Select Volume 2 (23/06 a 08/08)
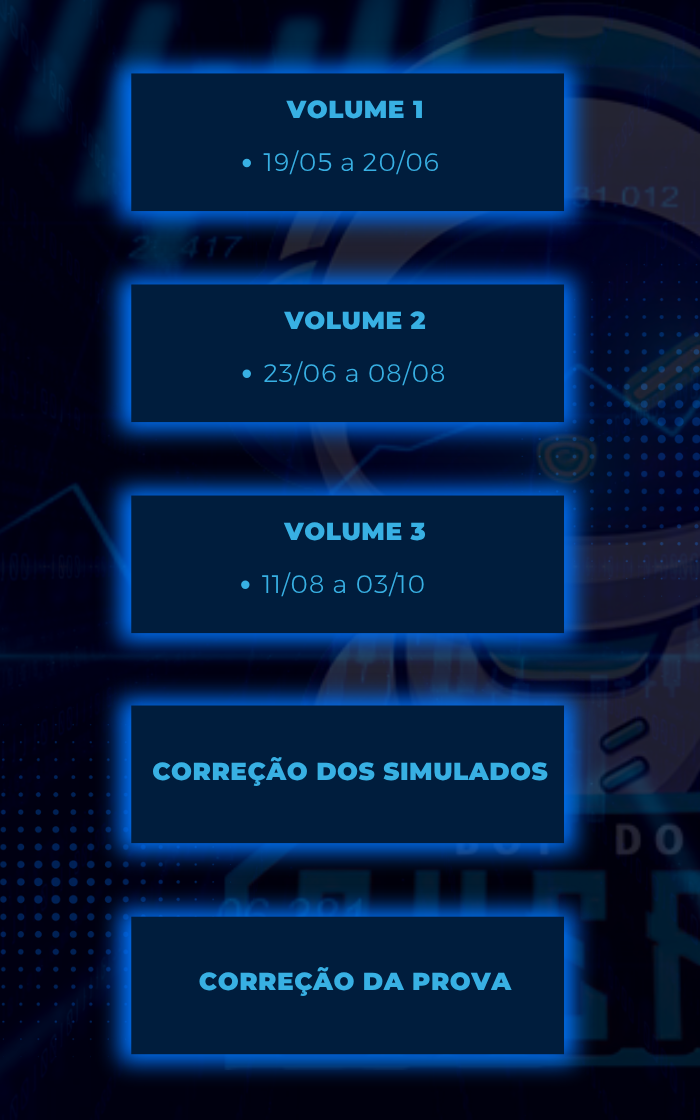700x1120 pixels. (x=347, y=353)
